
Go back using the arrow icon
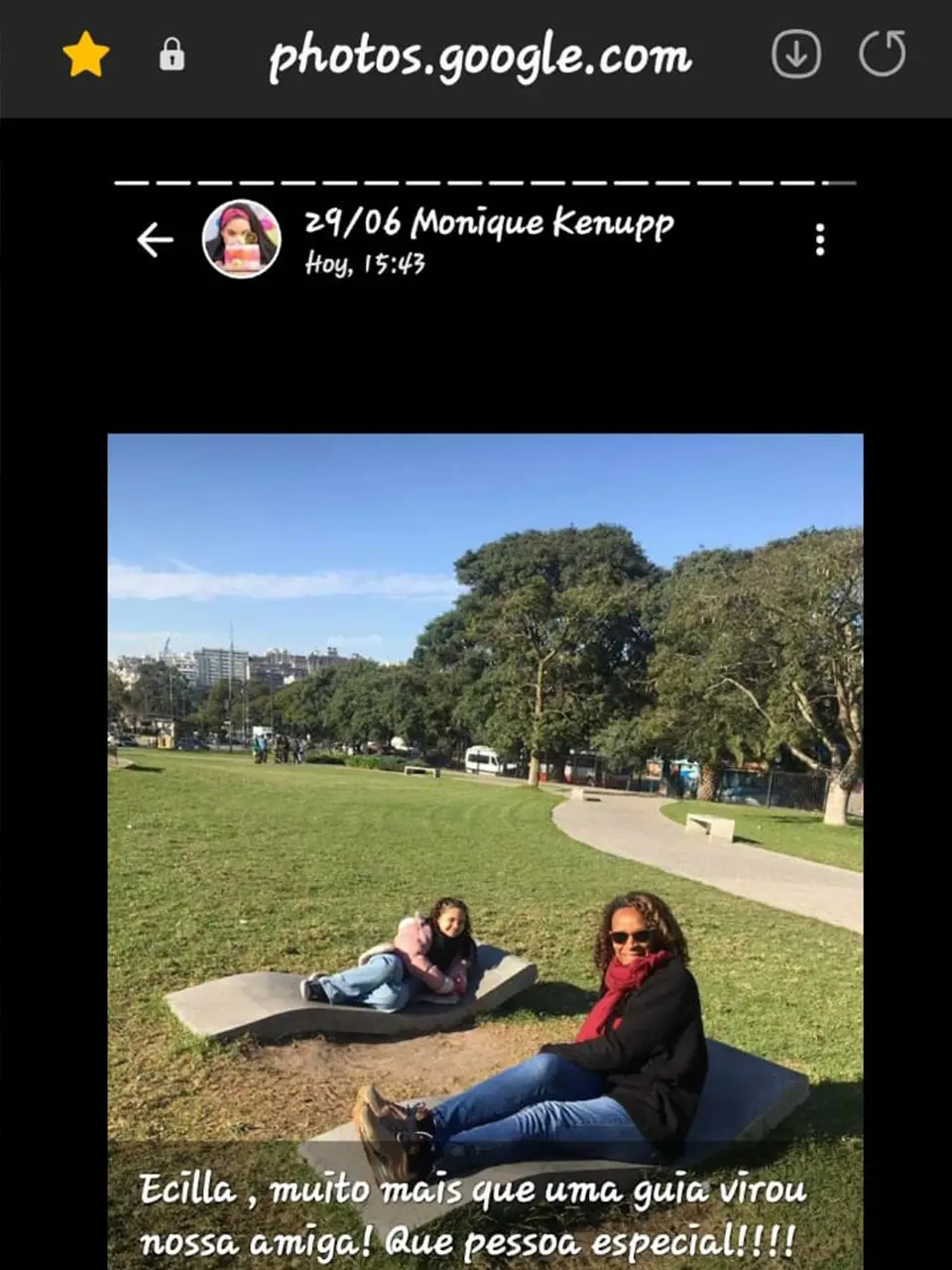pyautogui.click(x=155, y=239)
